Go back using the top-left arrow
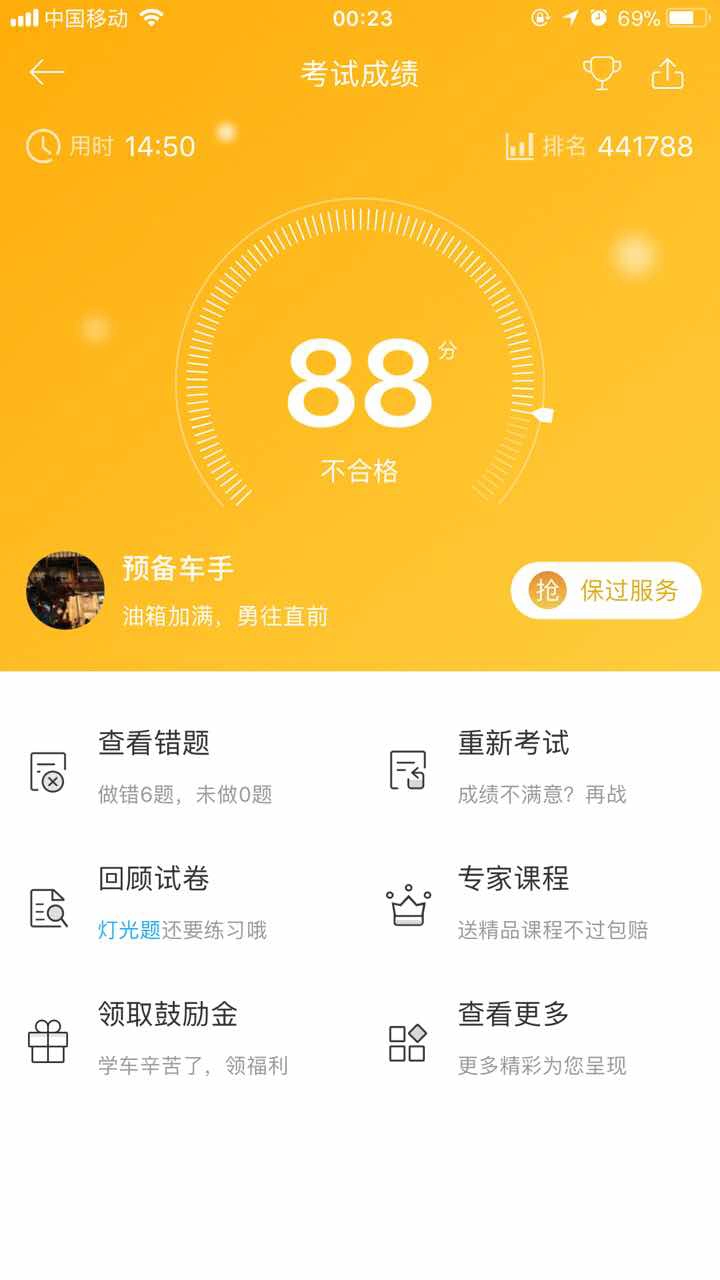The image size is (720, 1280). 46,73
